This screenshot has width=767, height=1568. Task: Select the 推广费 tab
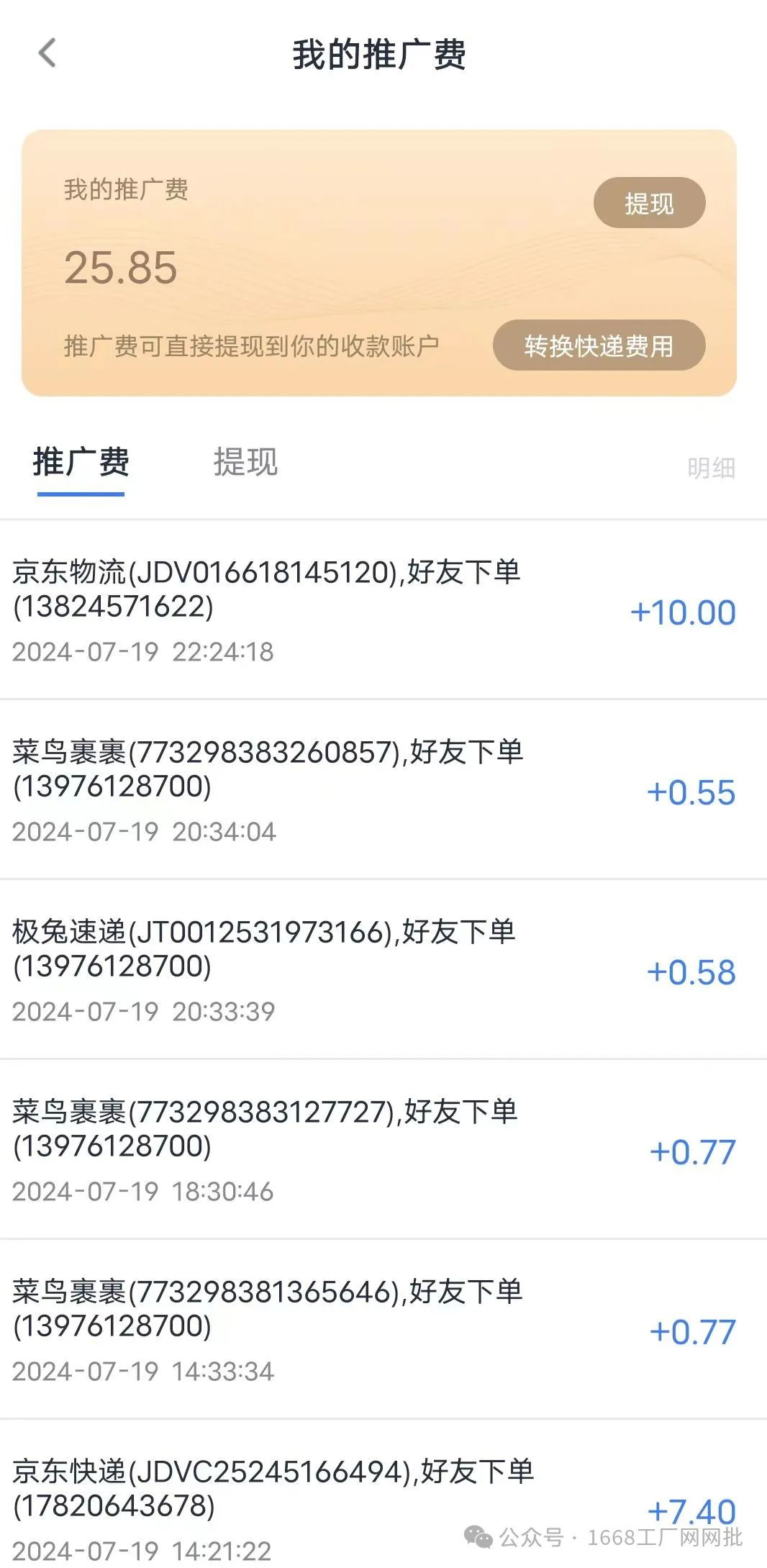(x=81, y=462)
